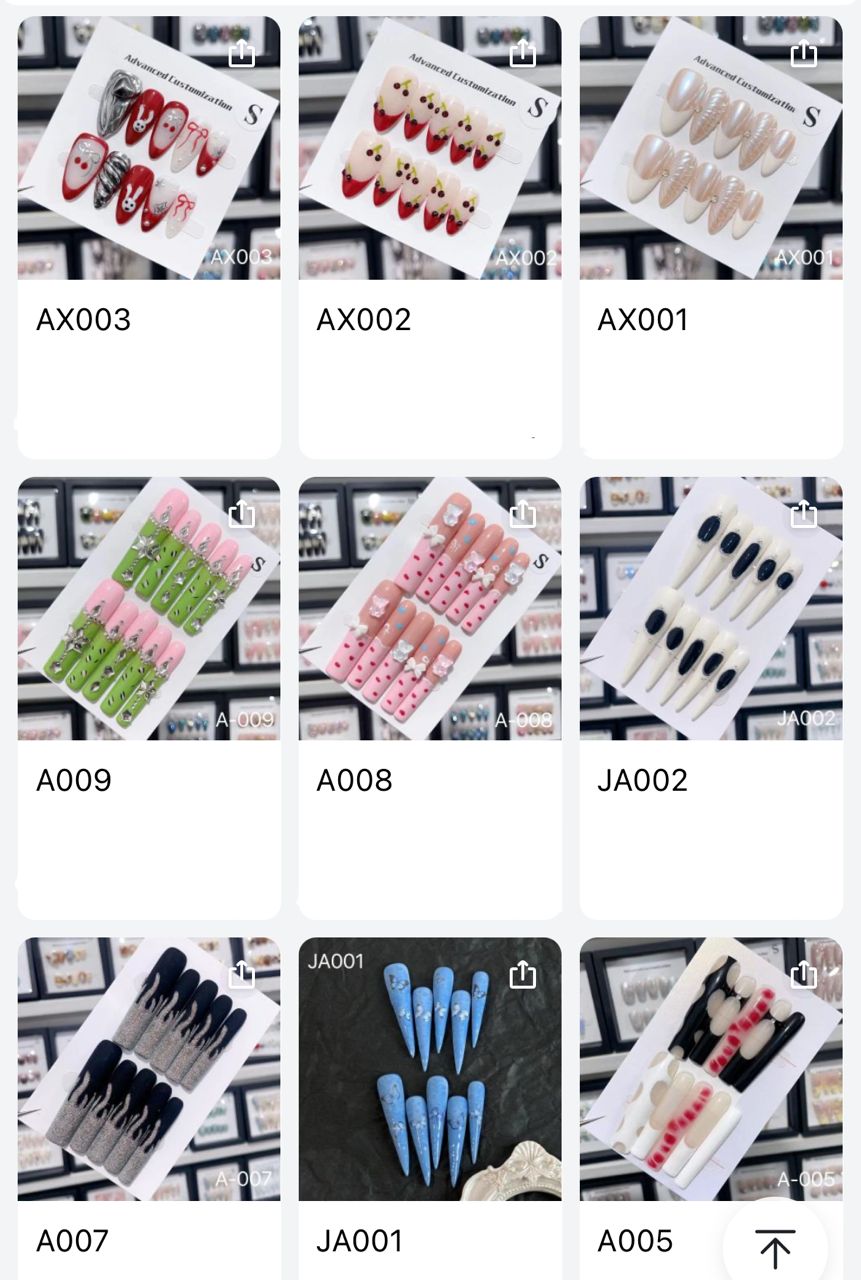Click the share icon on AX002 card
The height and width of the screenshot is (1280, 861).
tap(521, 55)
